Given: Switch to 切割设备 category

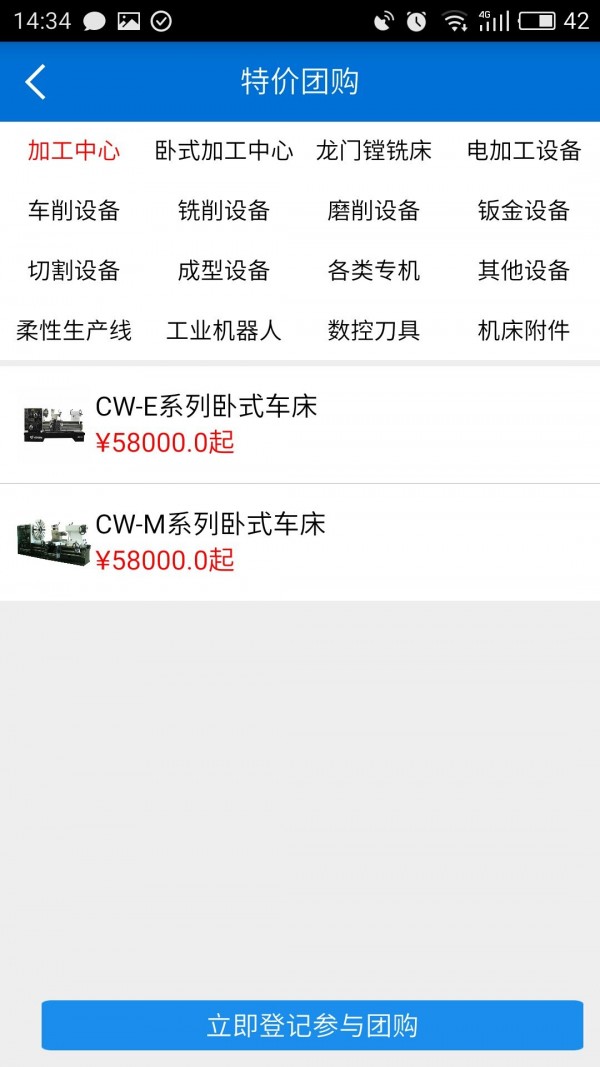Looking at the screenshot, I should [74, 271].
